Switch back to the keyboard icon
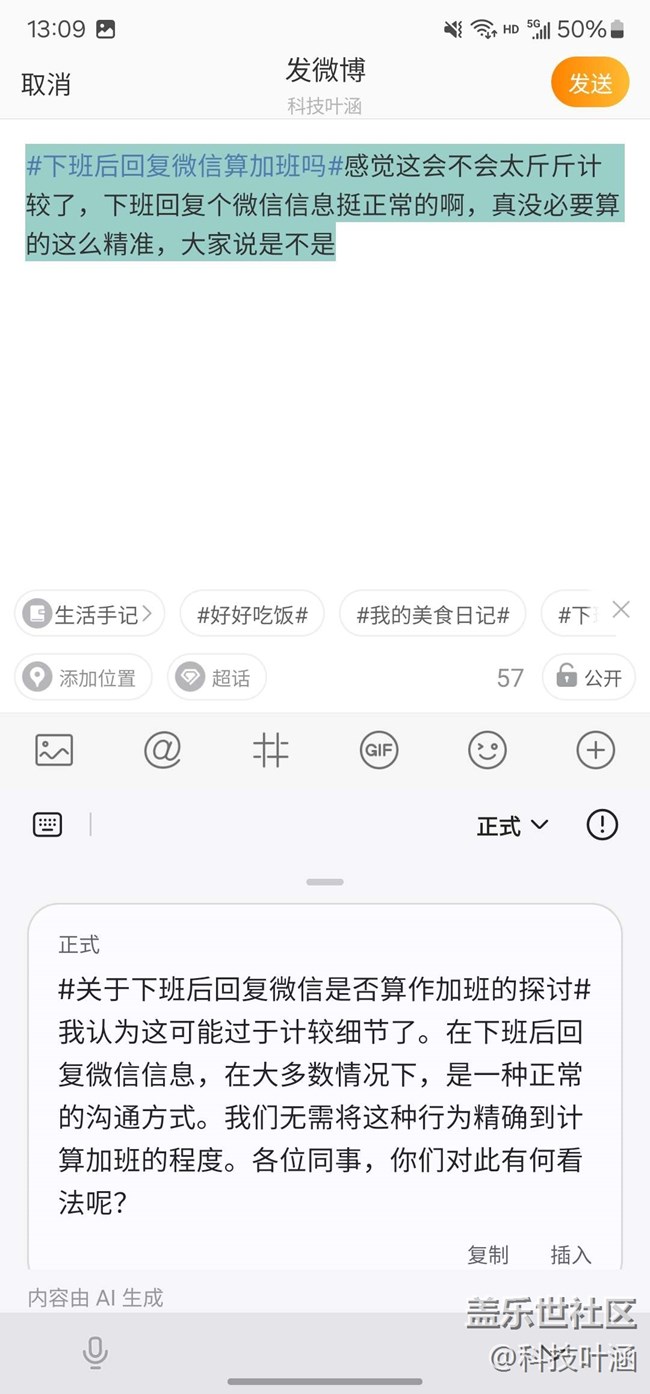The width and height of the screenshot is (650, 1394). tap(47, 825)
